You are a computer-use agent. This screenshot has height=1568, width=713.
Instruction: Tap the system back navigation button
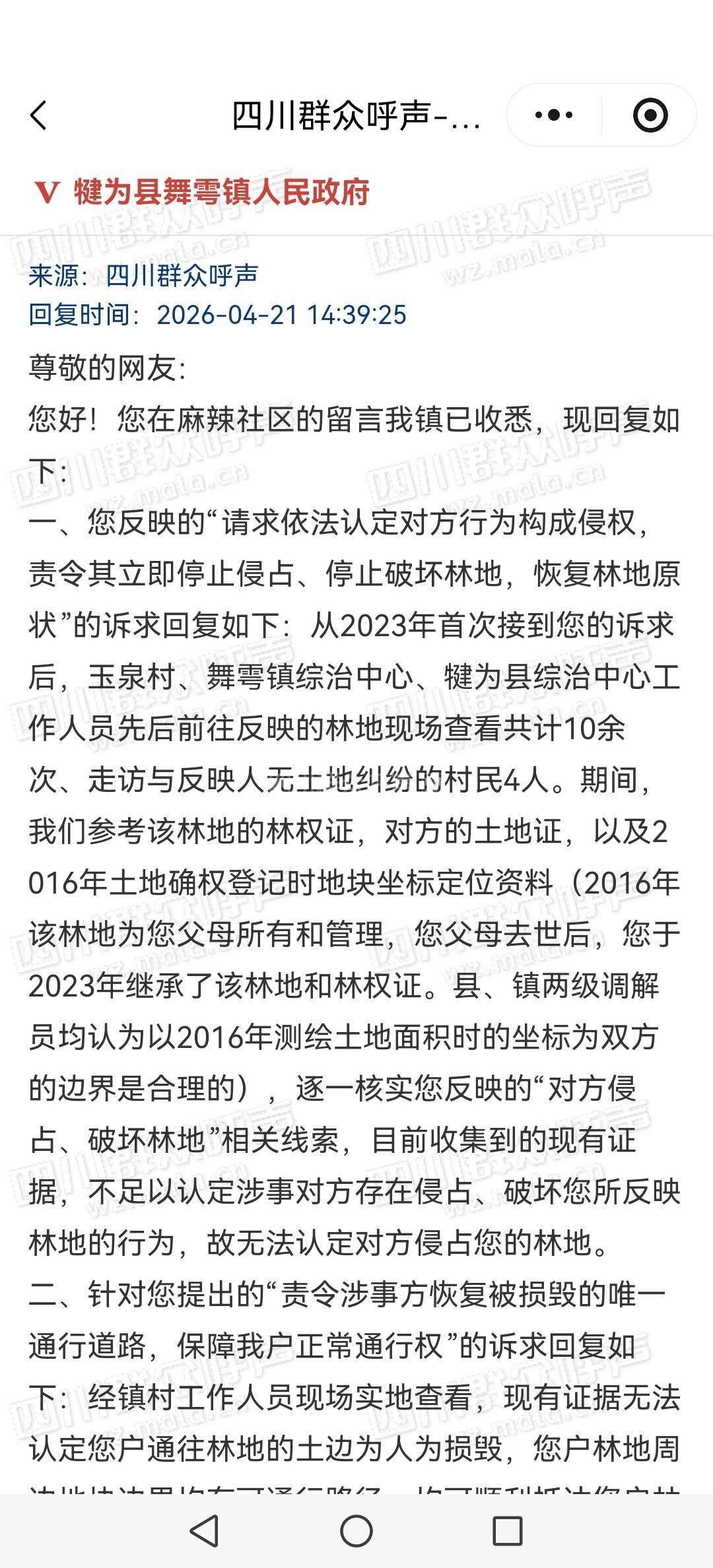(205, 1531)
